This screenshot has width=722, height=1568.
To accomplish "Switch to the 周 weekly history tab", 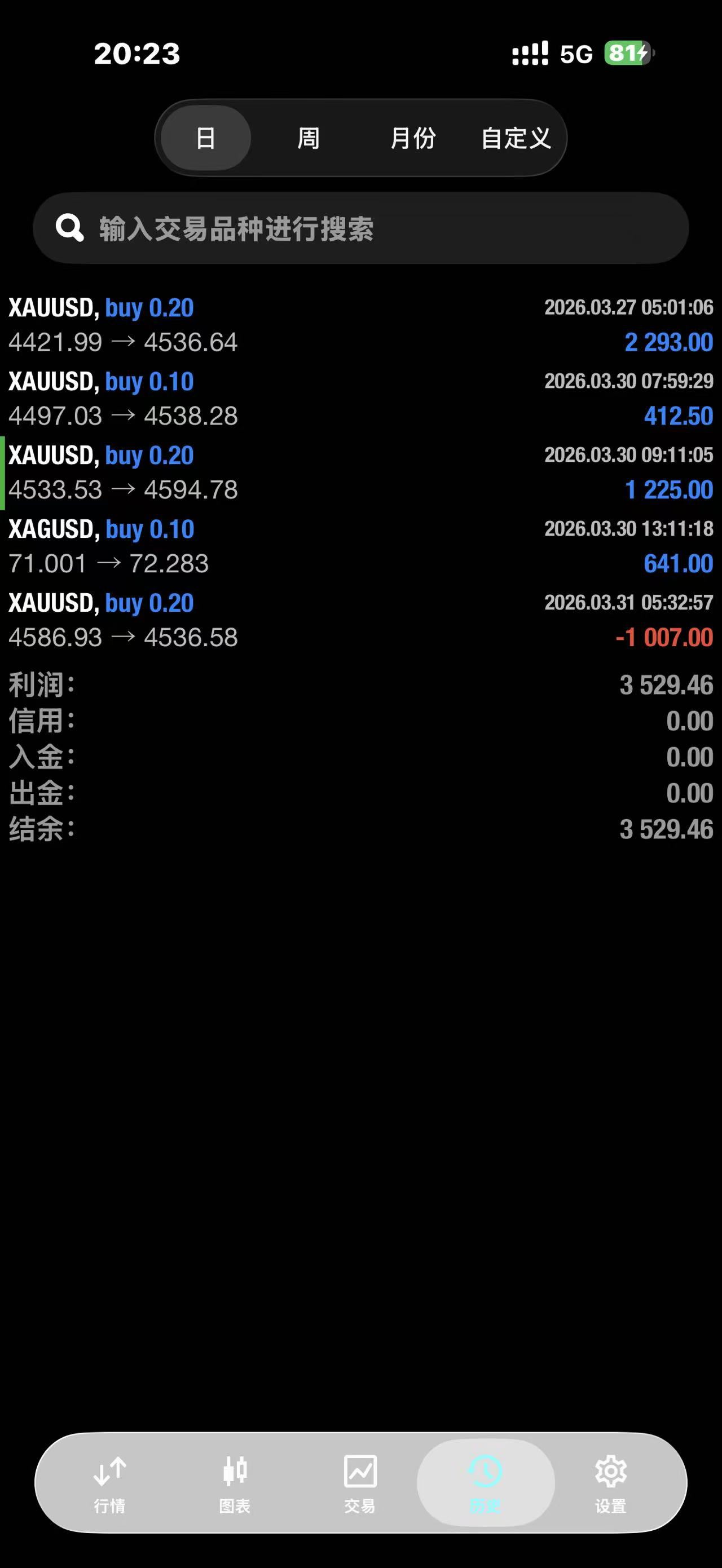I will (308, 138).
